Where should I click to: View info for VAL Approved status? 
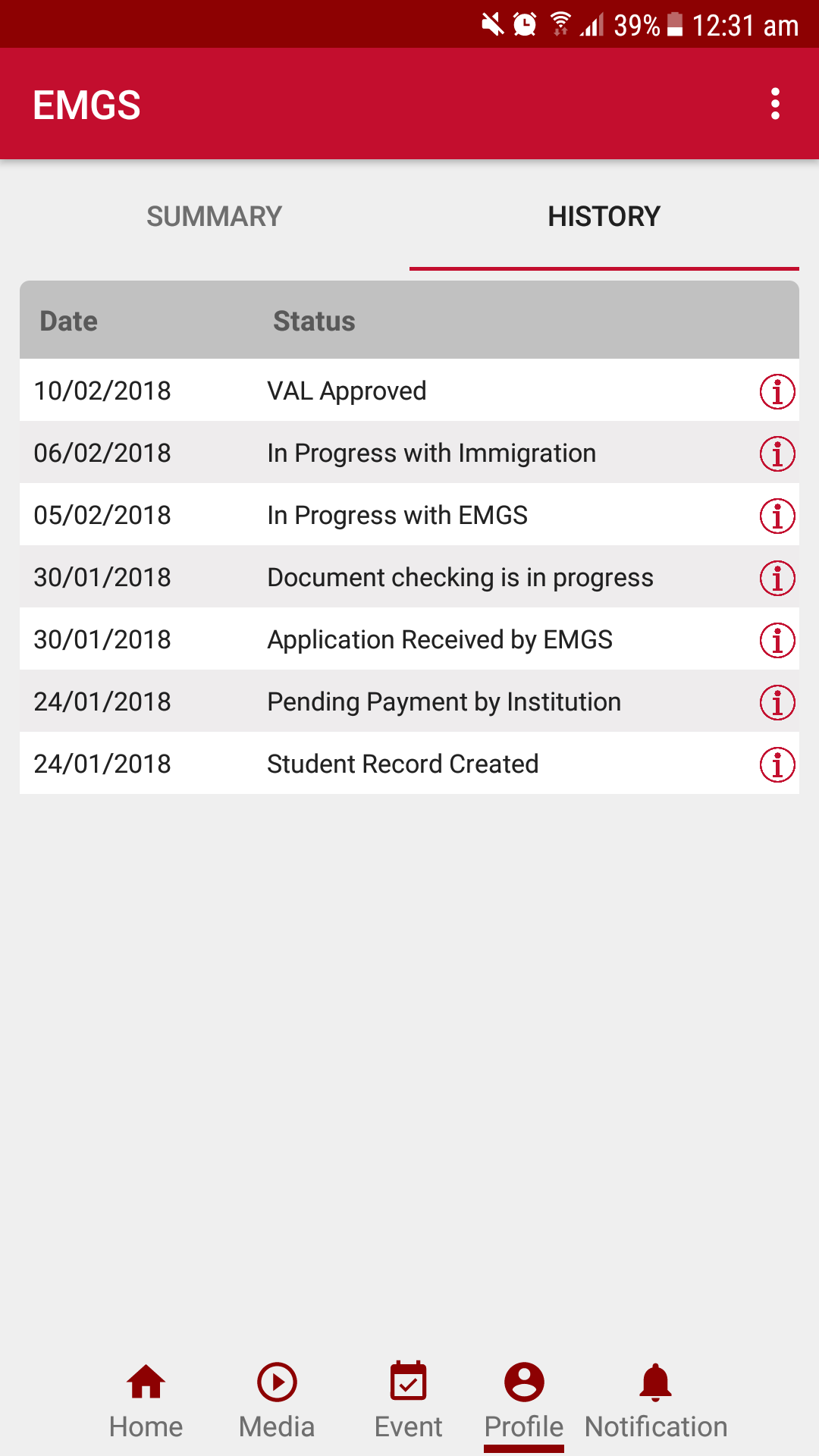click(777, 391)
